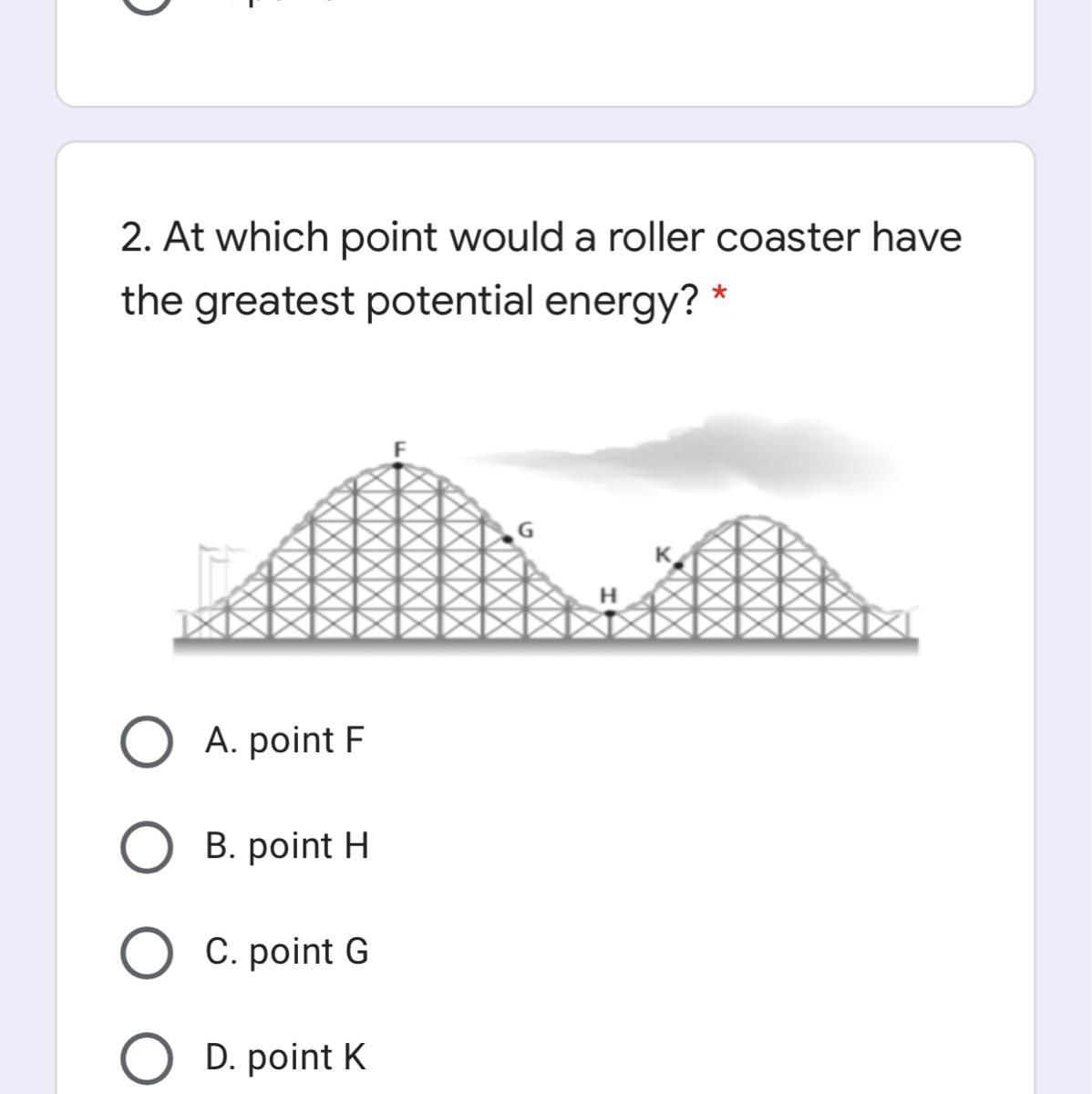Choose option B. point H
The image size is (1092, 1094).
tap(146, 847)
